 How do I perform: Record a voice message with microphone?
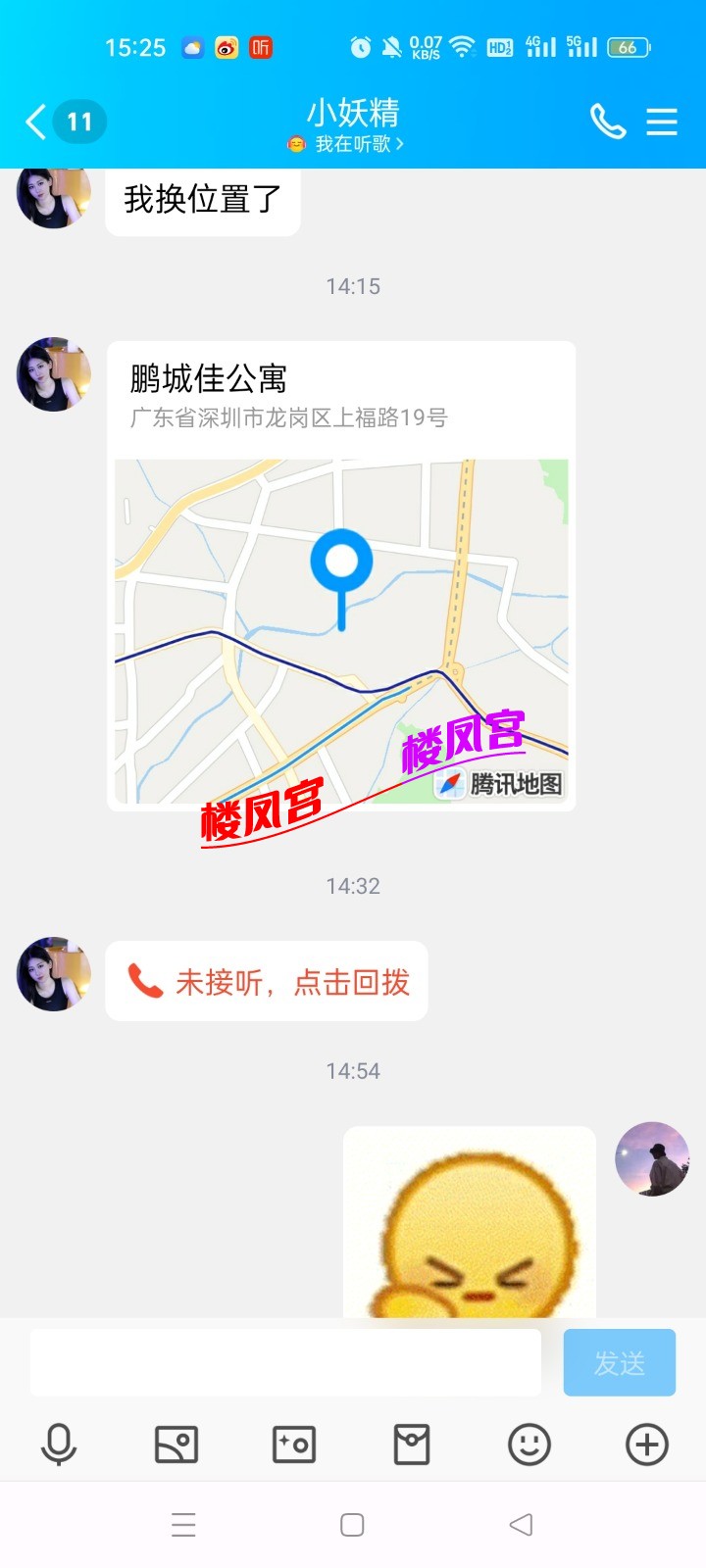[59, 1445]
